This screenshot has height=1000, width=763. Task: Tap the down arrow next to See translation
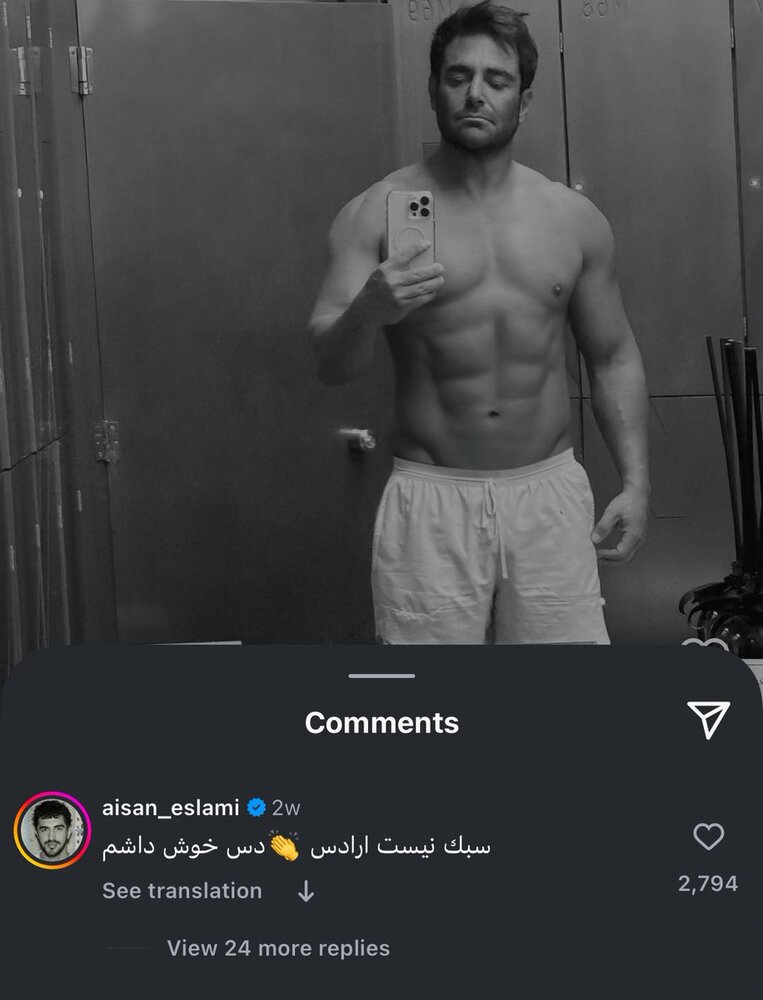[306, 892]
